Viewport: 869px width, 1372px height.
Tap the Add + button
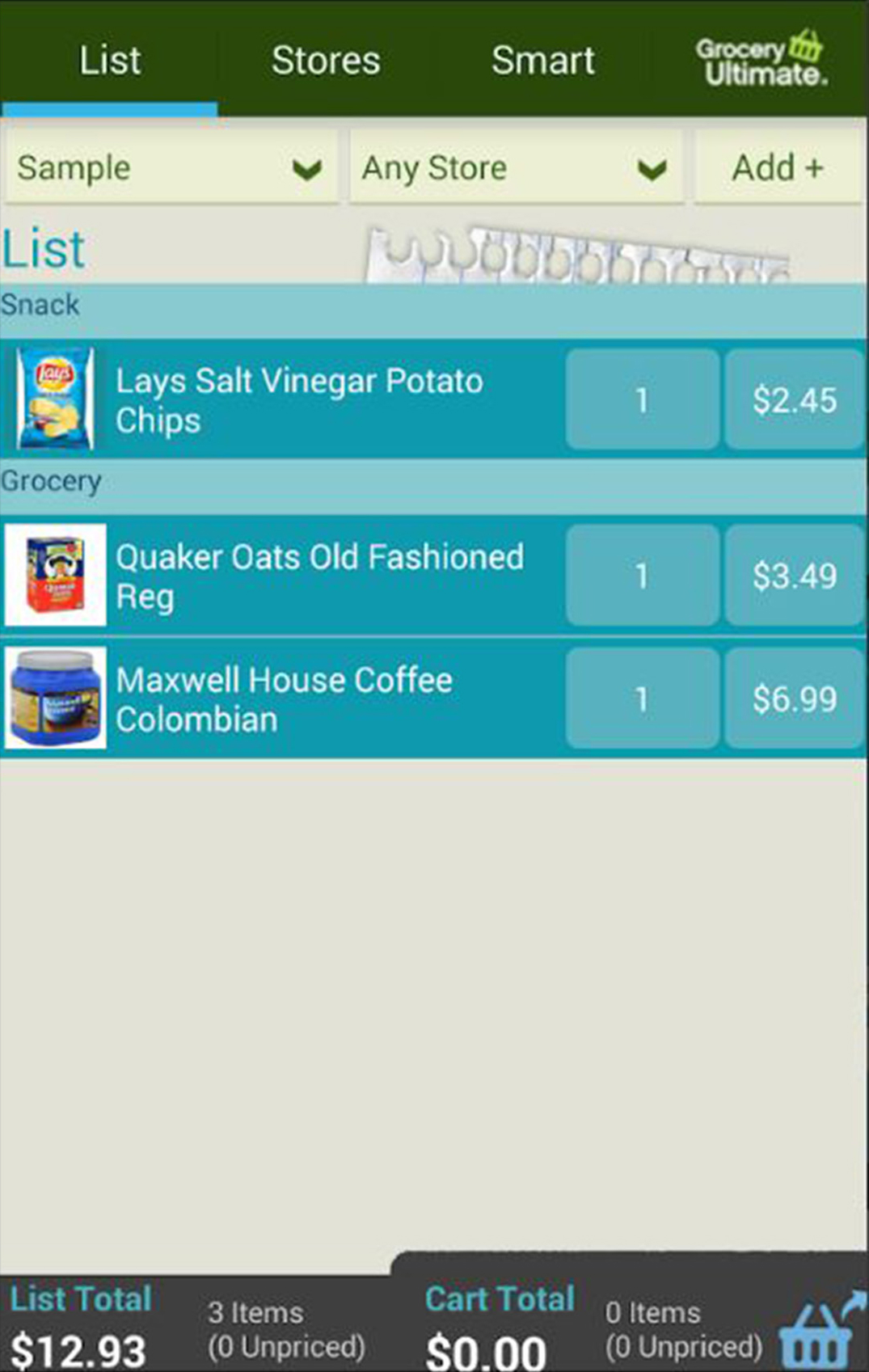pyautogui.click(x=777, y=168)
